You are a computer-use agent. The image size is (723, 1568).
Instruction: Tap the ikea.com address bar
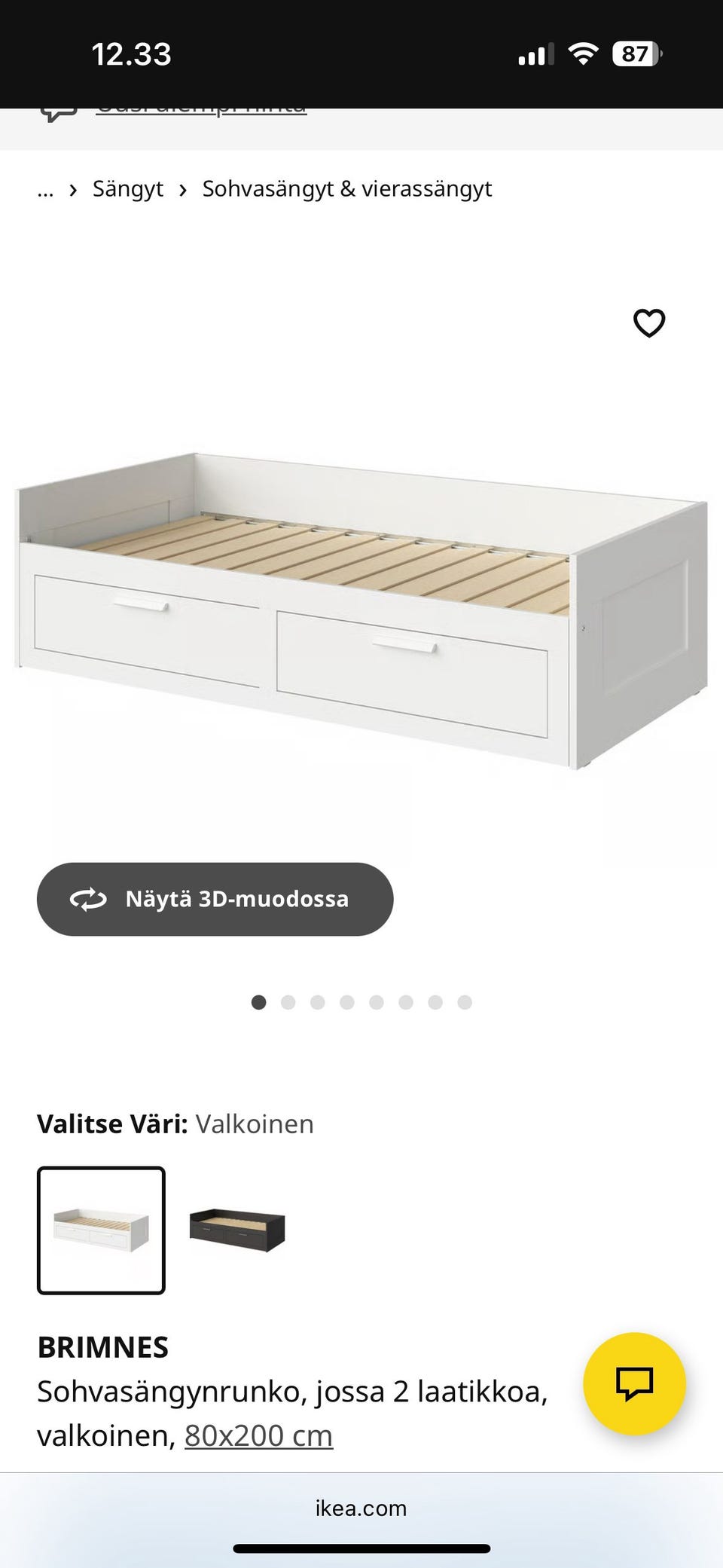click(x=361, y=1508)
